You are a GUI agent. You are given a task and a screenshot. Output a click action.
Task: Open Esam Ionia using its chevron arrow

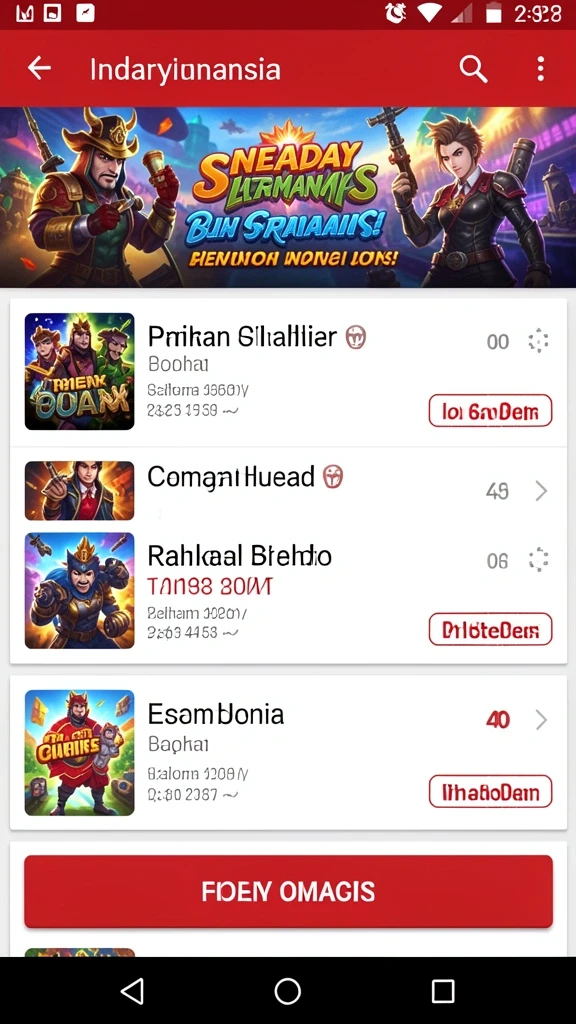[541, 720]
